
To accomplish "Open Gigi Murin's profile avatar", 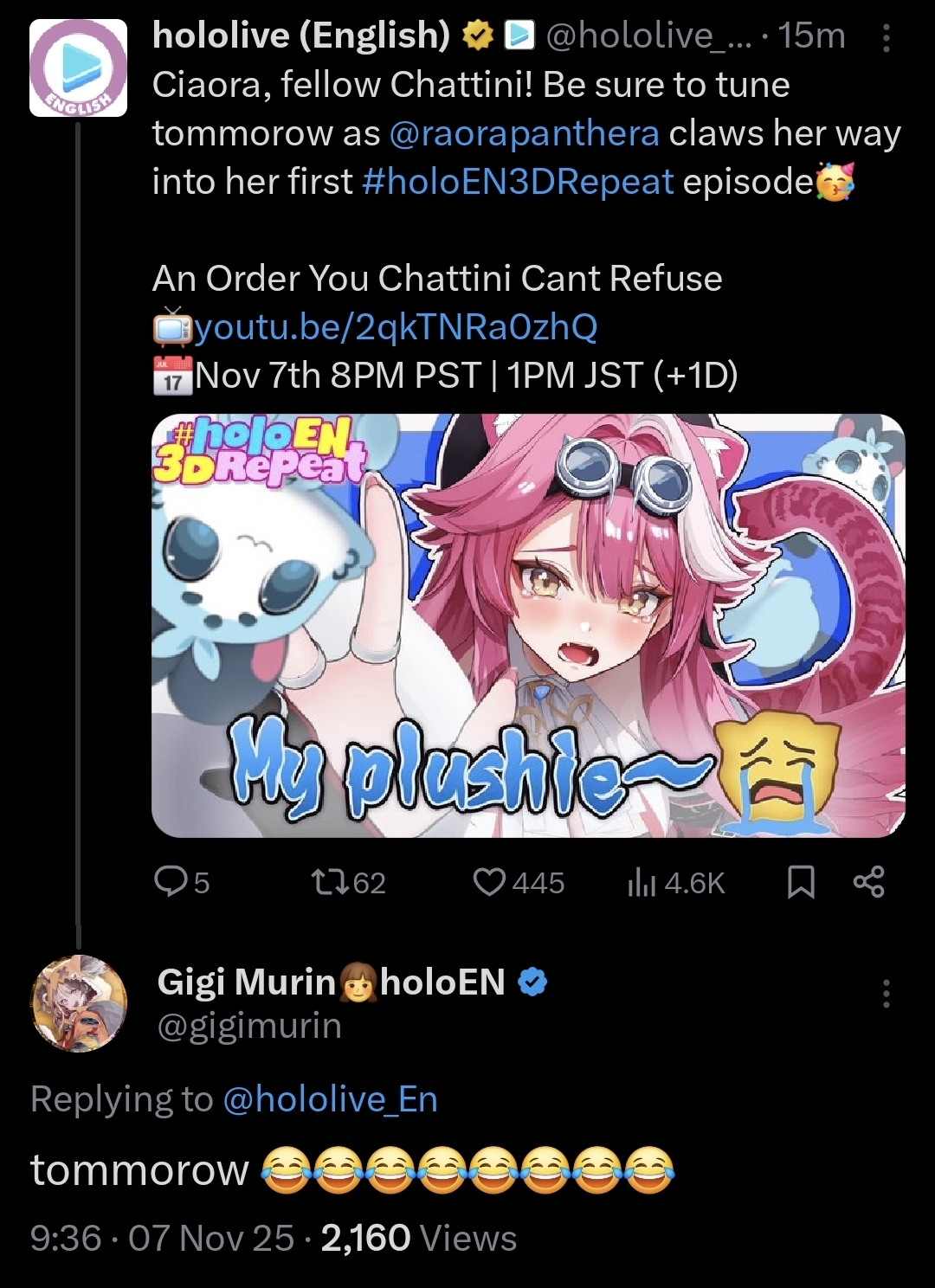I will [79, 1003].
